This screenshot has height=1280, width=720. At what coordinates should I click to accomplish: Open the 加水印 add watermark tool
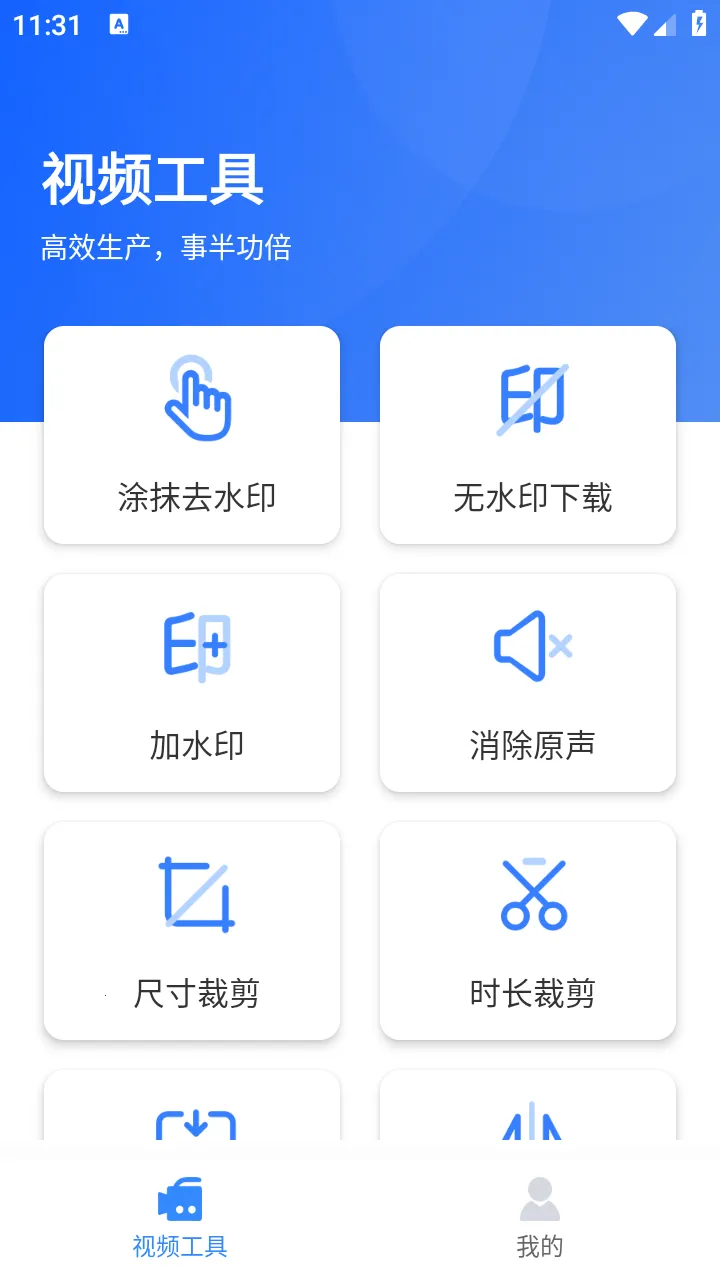(191, 683)
